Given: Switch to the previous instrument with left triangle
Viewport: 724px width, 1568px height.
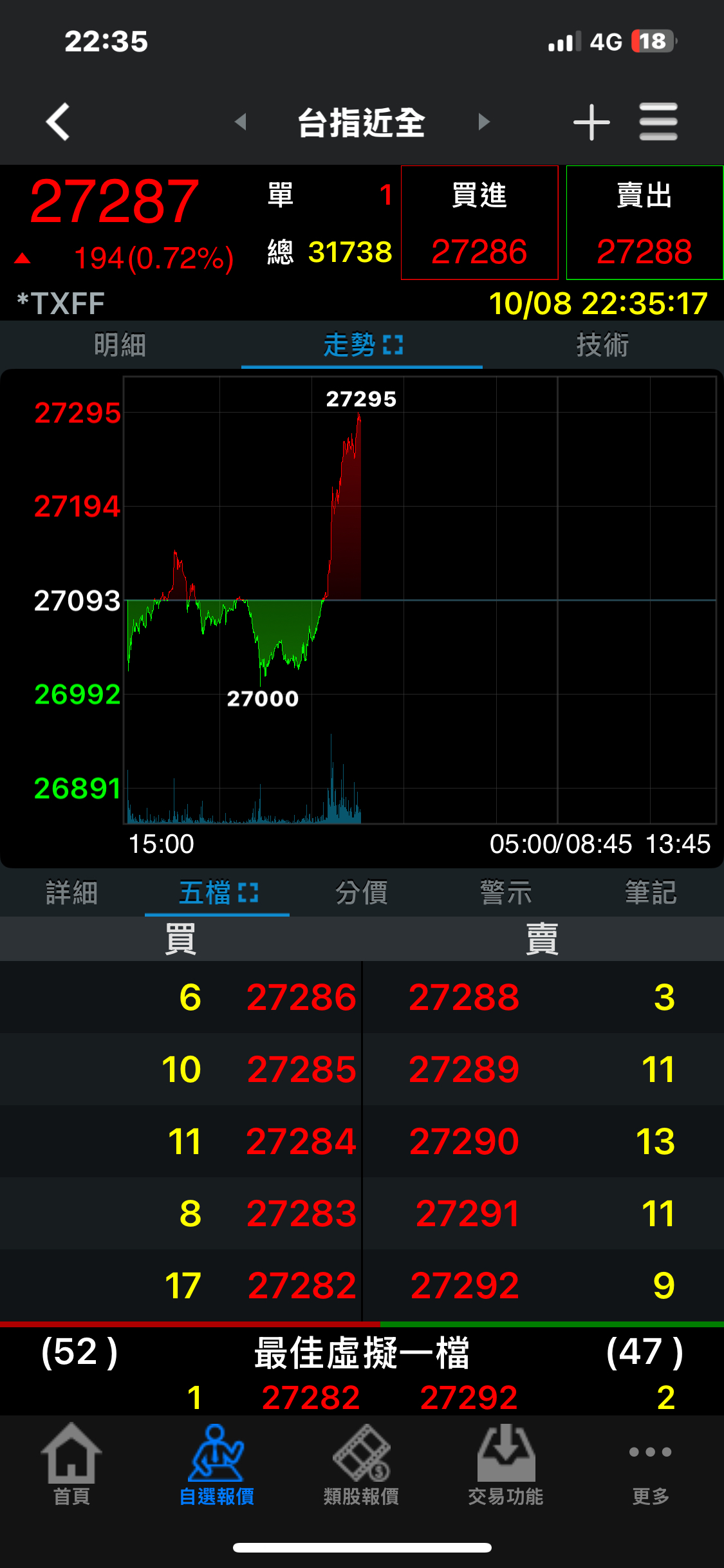Looking at the screenshot, I should coord(241,122).
